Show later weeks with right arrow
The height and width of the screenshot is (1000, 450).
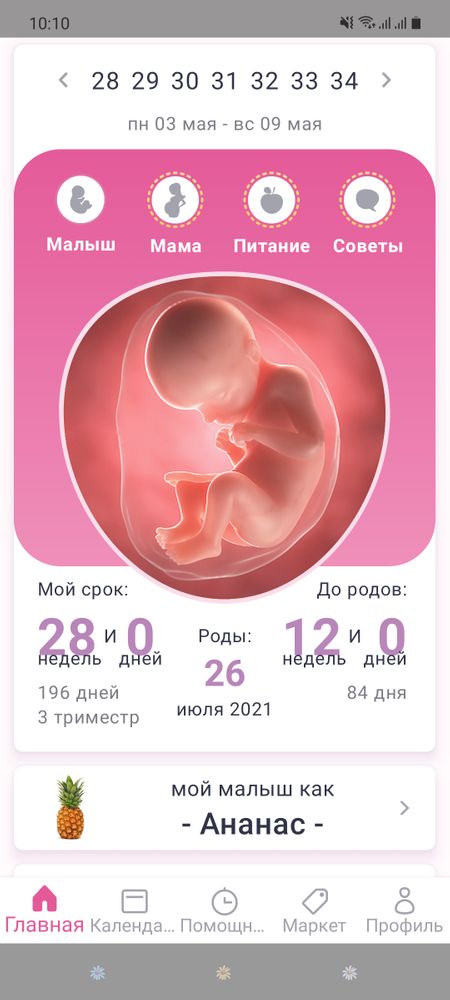[386, 80]
